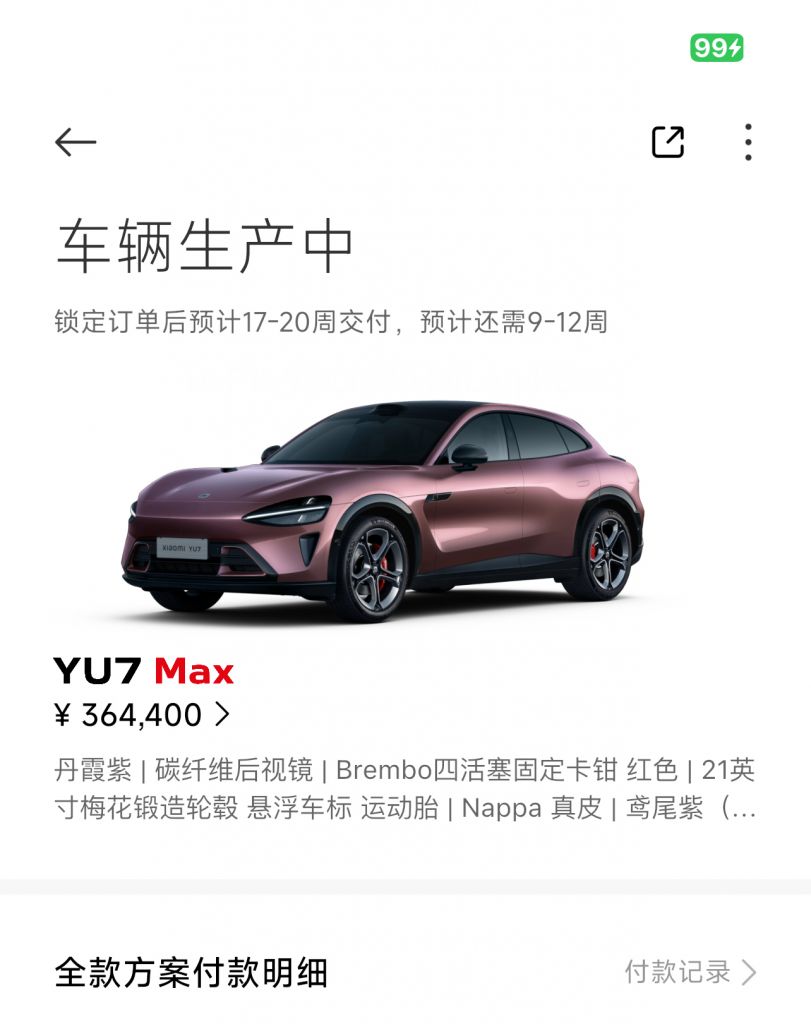Click the red Max trim label
The height and width of the screenshot is (1024, 811).
click(197, 672)
